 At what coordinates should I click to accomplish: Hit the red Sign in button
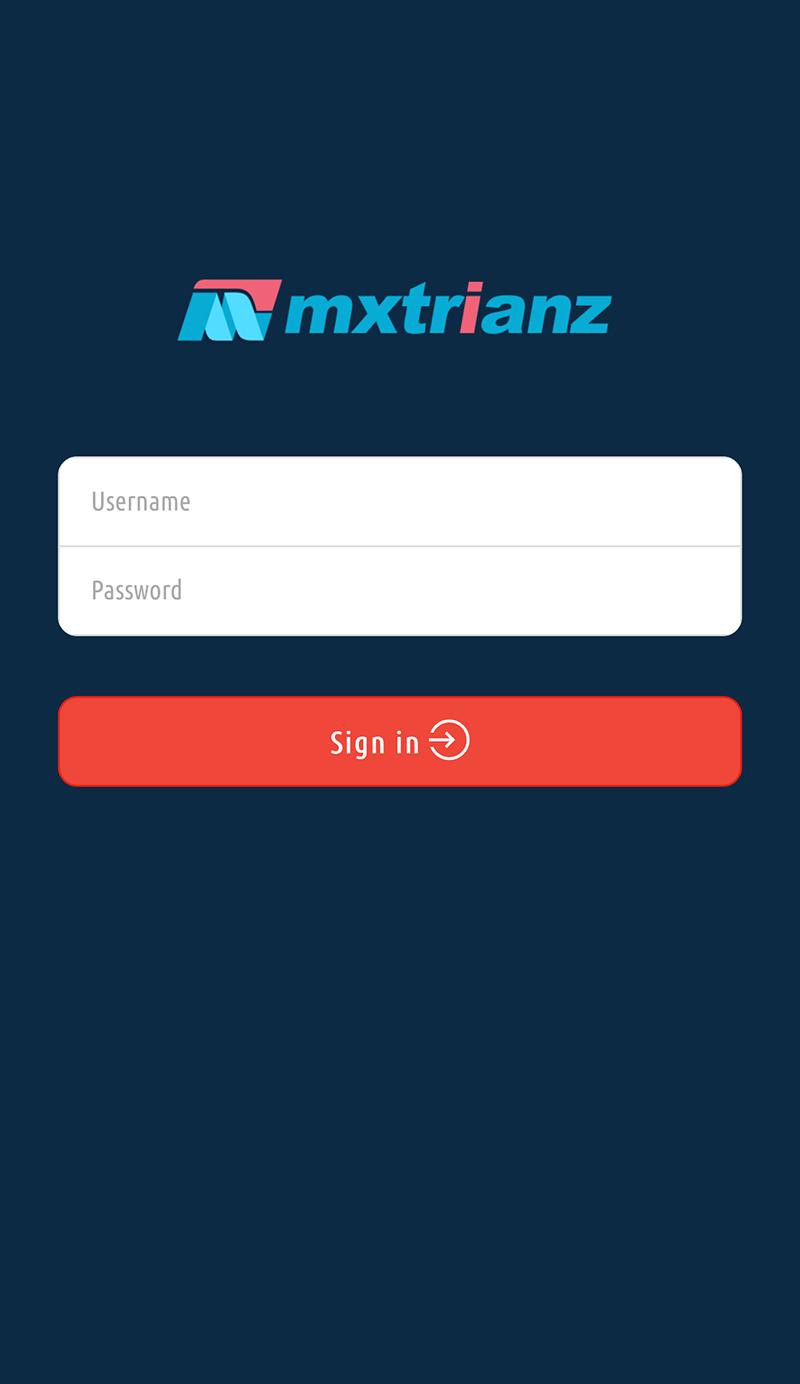click(x=400, y=741)
